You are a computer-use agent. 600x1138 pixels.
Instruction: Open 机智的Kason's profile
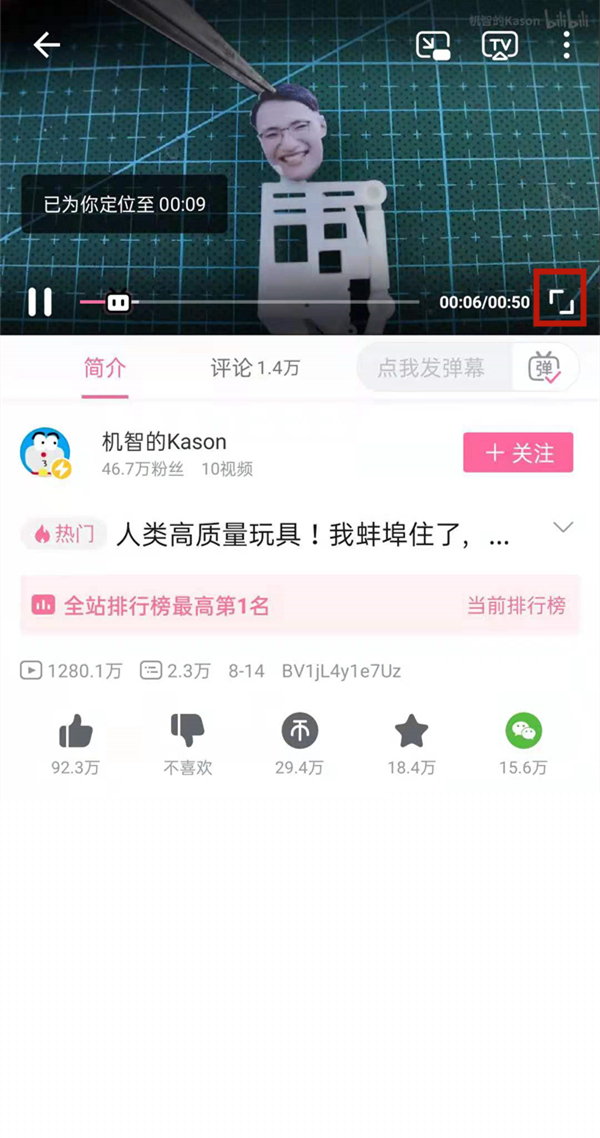[46, 453]
